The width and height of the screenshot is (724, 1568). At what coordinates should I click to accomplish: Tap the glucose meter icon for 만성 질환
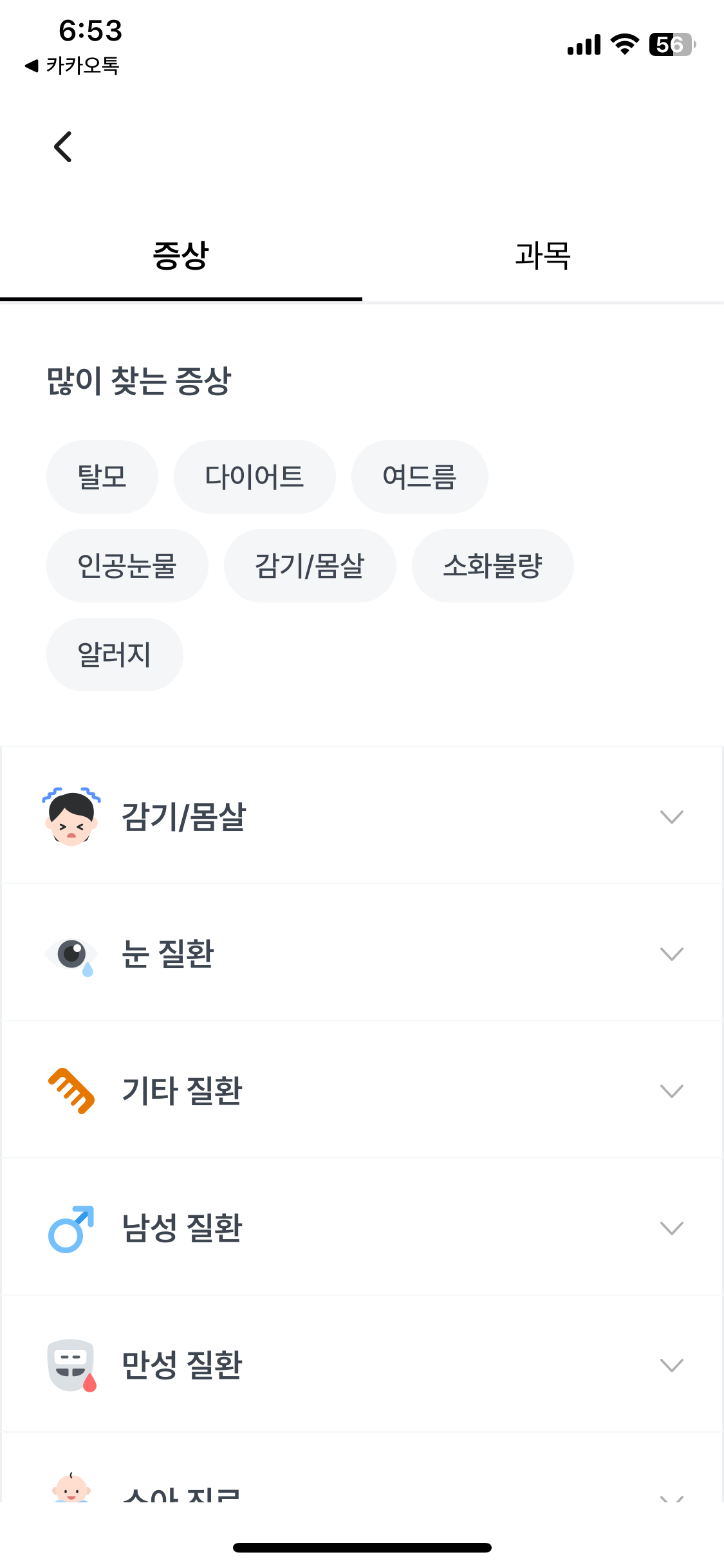pyautogui.click(x=71, y=1364)
